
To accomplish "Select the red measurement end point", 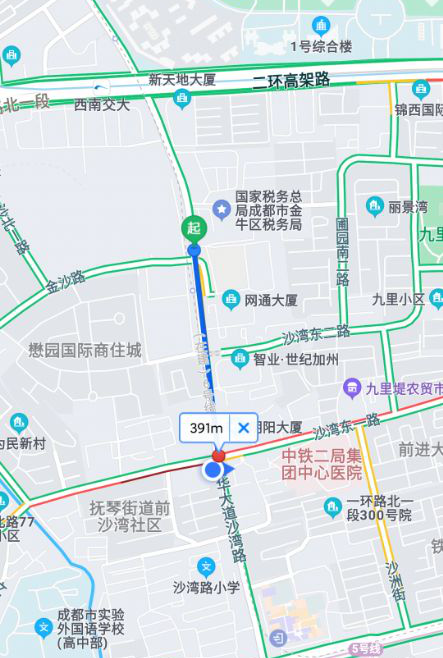I will coord(219,456).
